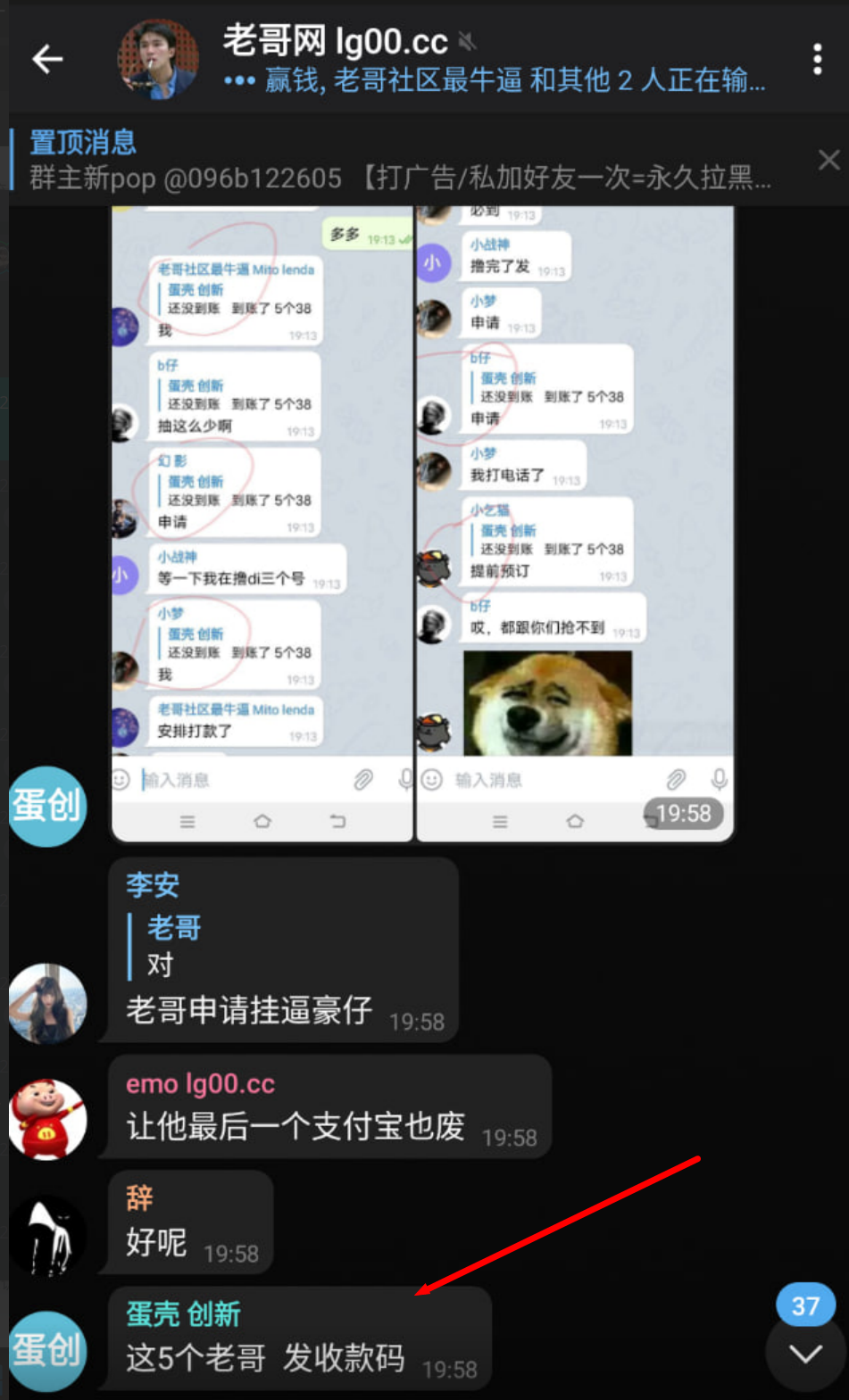The height and width of the screenshot is (1400, 849).
Task: Open the right screenshot with the dog meme
Action: 574,522
